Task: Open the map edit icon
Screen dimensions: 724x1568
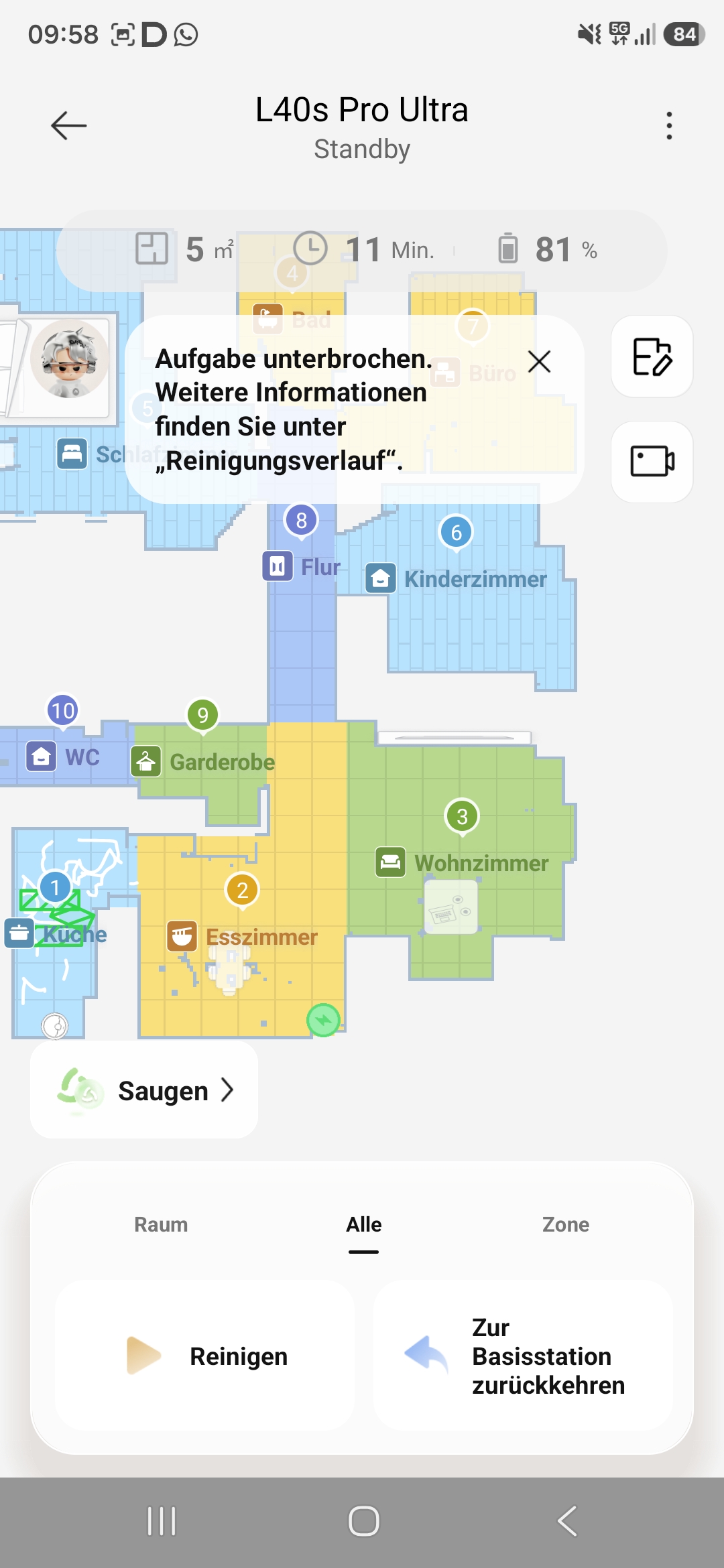Action: click(652, 356)
